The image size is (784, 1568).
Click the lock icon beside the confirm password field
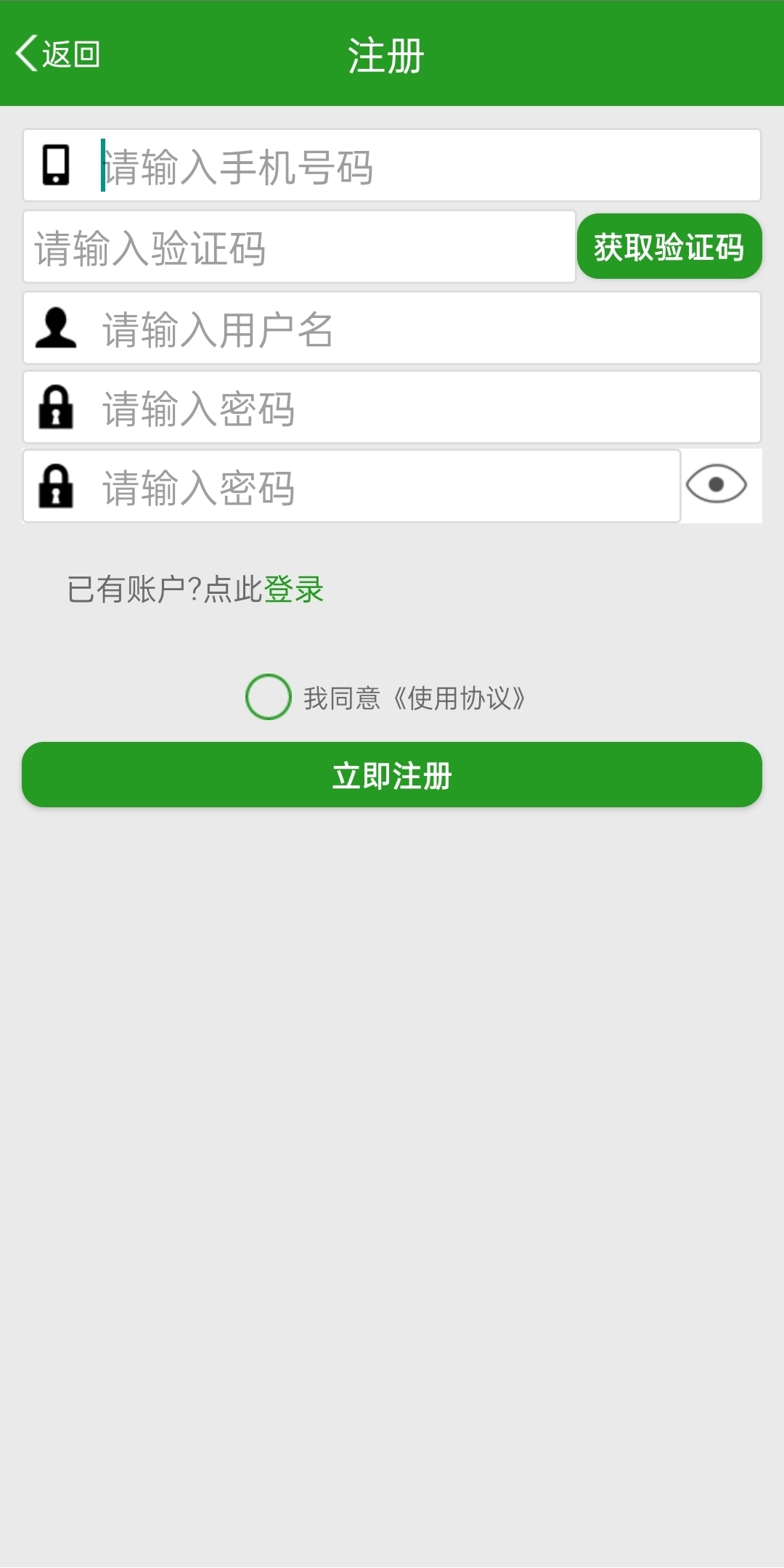point(54,487)
